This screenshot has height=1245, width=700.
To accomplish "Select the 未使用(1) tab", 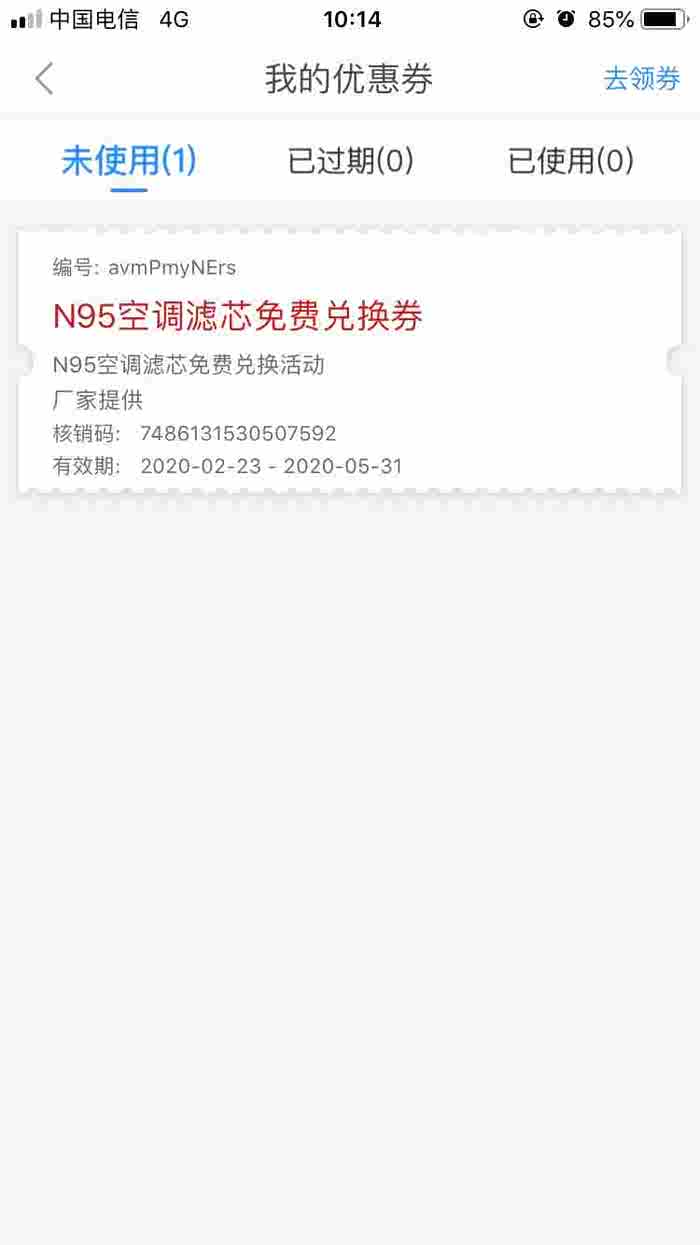I will point(129,160).
